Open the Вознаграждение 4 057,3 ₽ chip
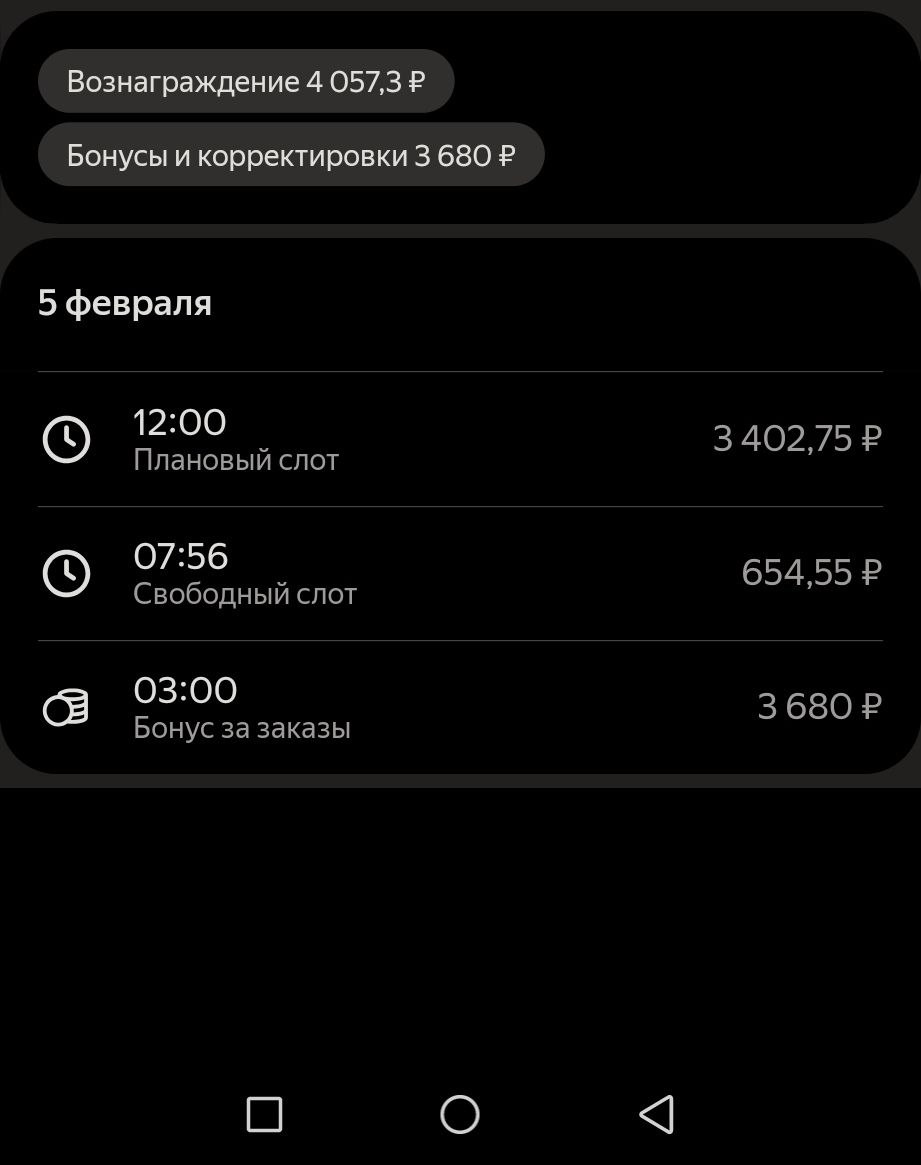This screenshot has height=1165, width=921. coord(245,81)
